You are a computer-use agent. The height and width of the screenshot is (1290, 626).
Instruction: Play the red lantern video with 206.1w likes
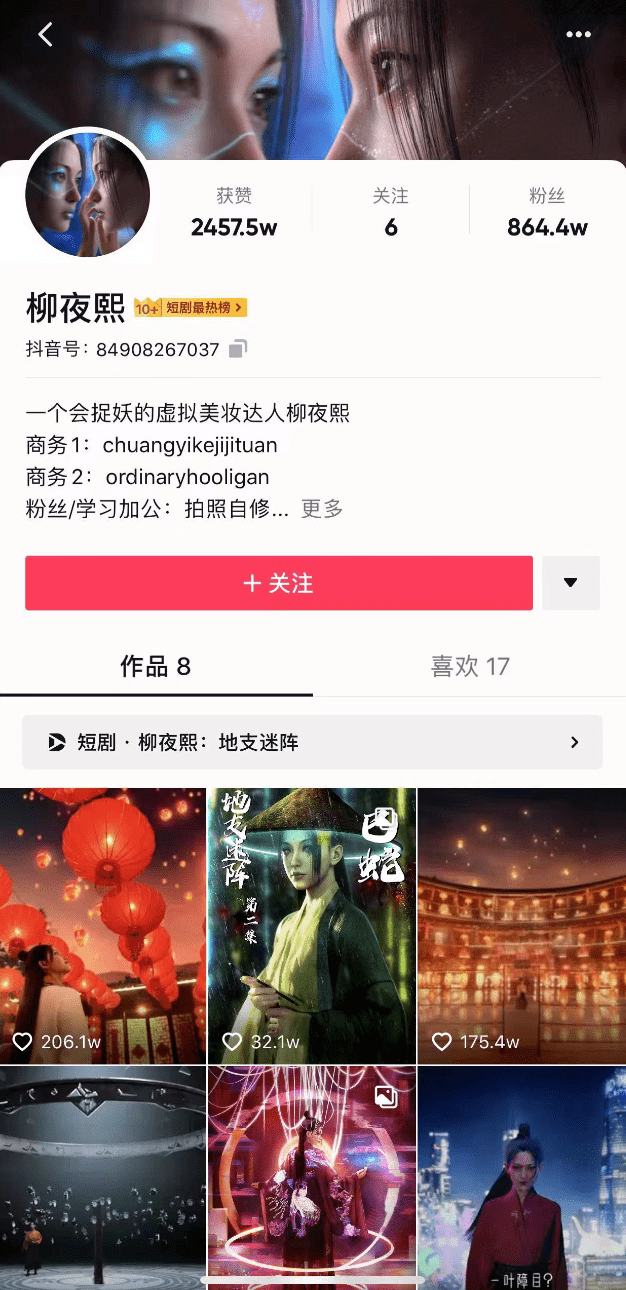(103, 925)
